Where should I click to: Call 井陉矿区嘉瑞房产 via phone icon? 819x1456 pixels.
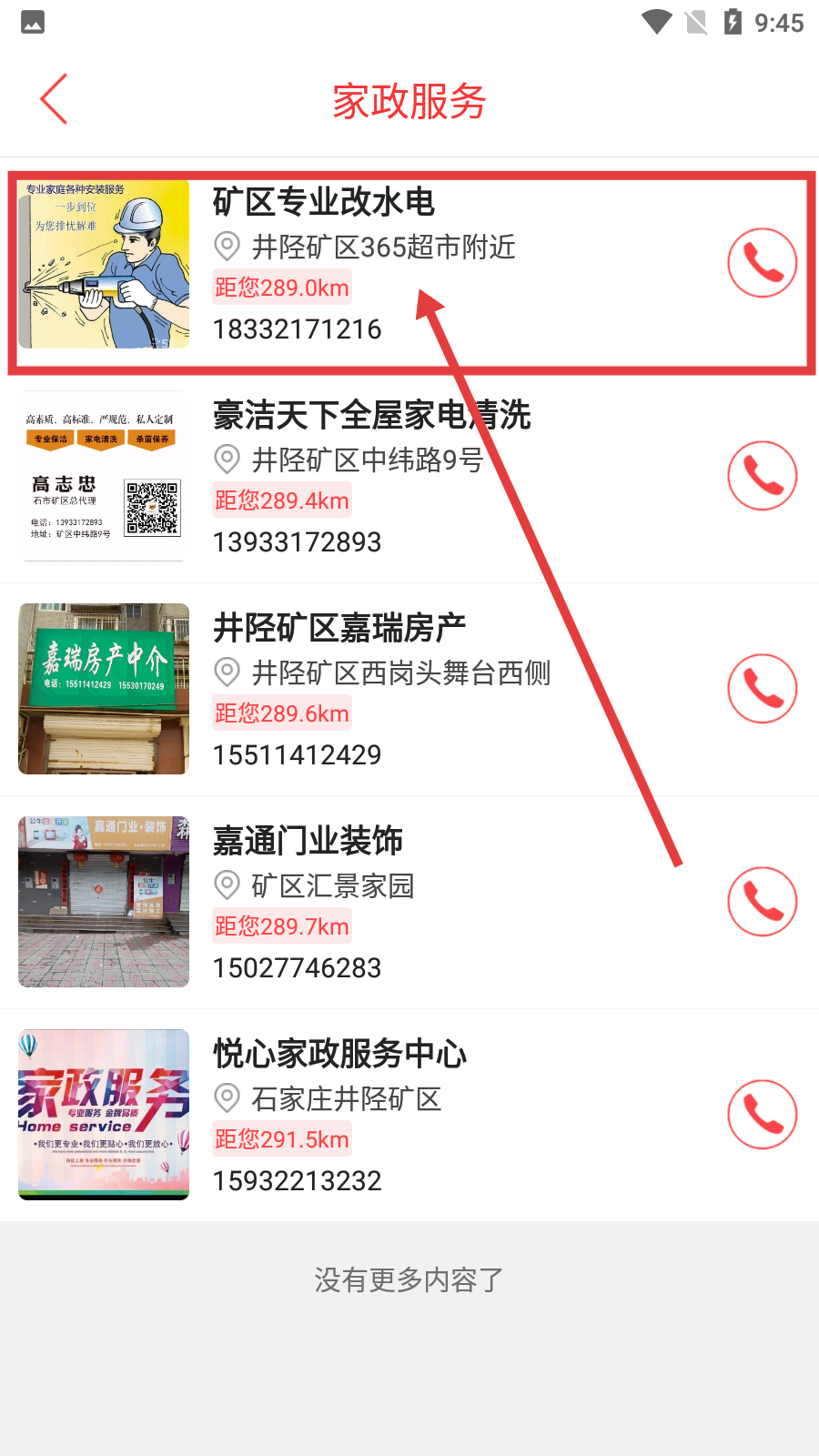[x=762, y=689]
